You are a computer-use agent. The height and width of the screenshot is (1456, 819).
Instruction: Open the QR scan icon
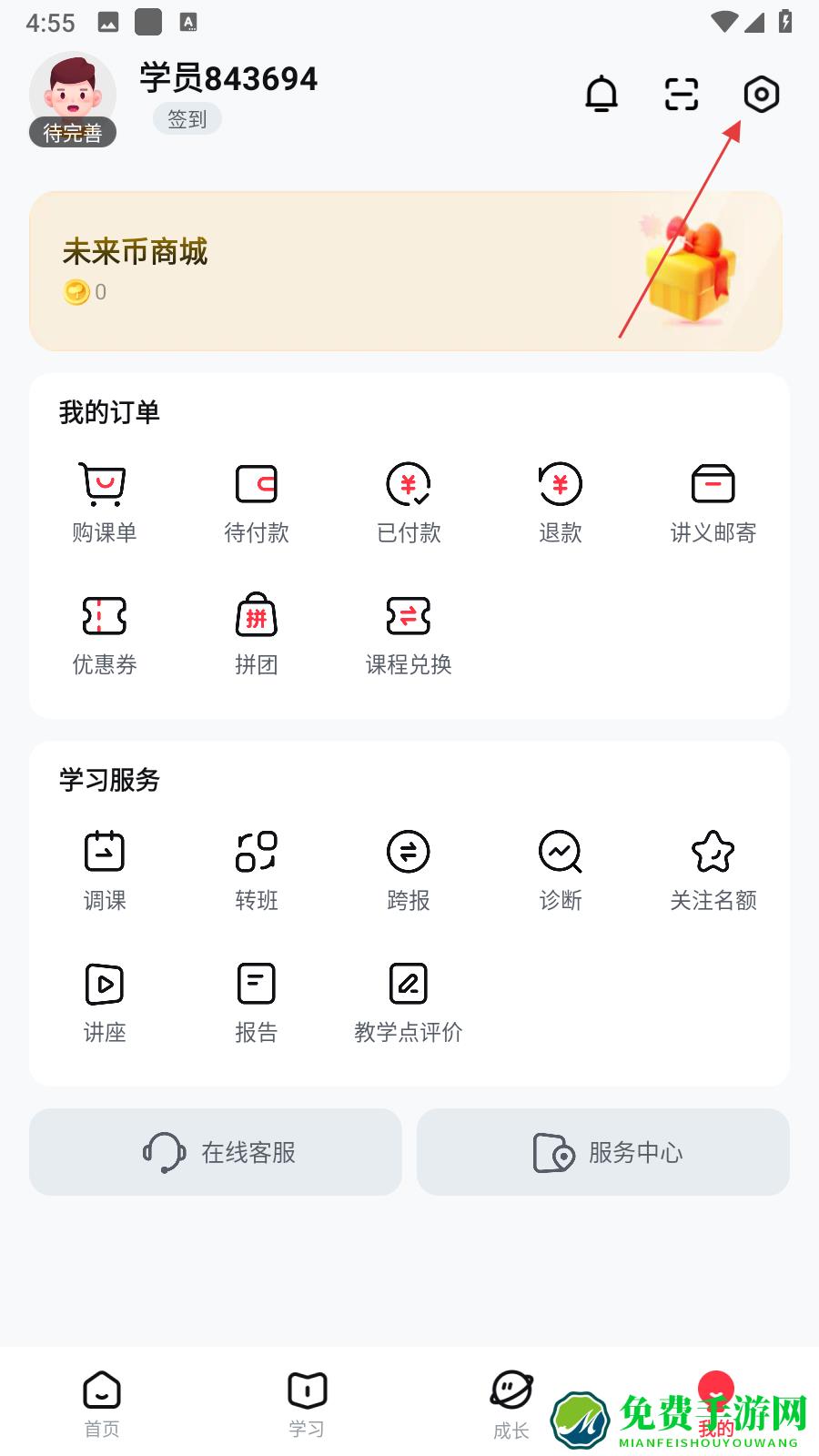click(x=682, y=95)
